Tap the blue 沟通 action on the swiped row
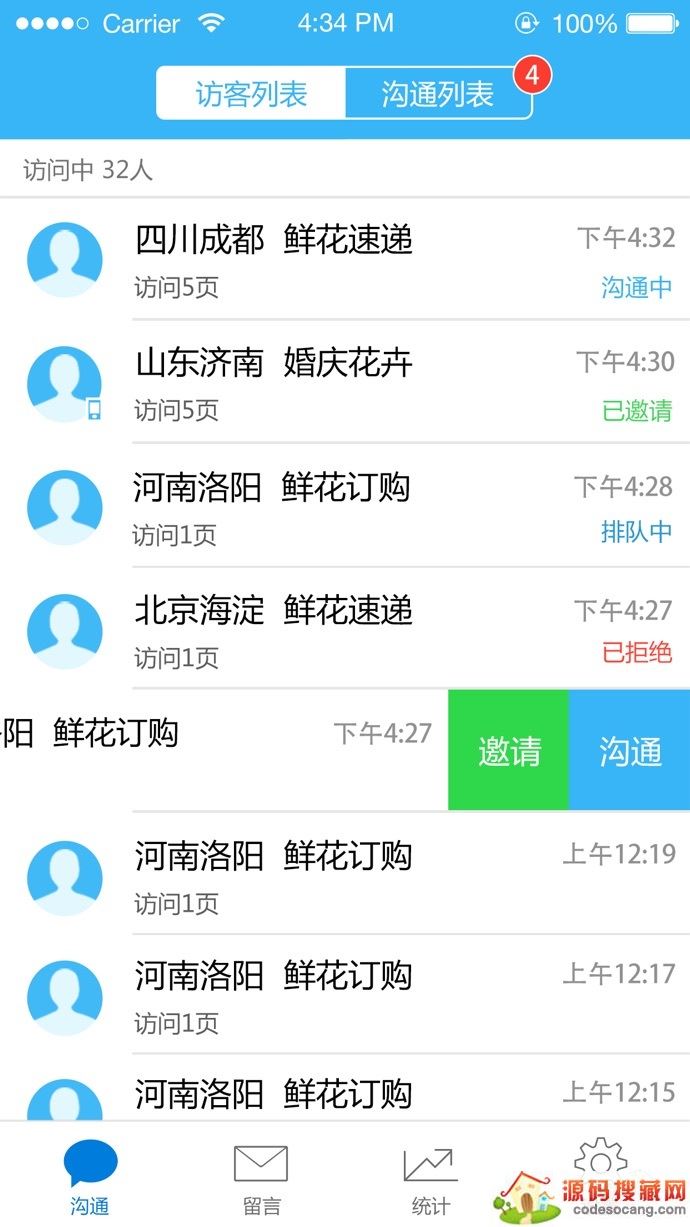Viewport: 690px width, 1227px height. (630, 750)
